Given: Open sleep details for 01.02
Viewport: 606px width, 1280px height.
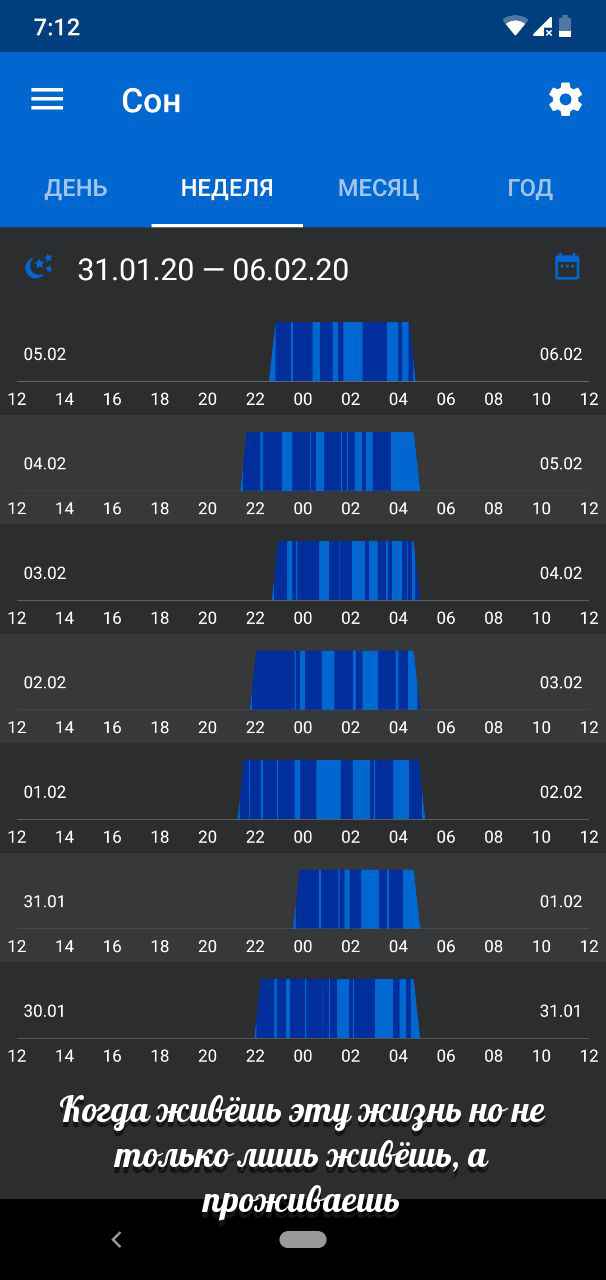Looking at the screenshot, I should point(303,799).
